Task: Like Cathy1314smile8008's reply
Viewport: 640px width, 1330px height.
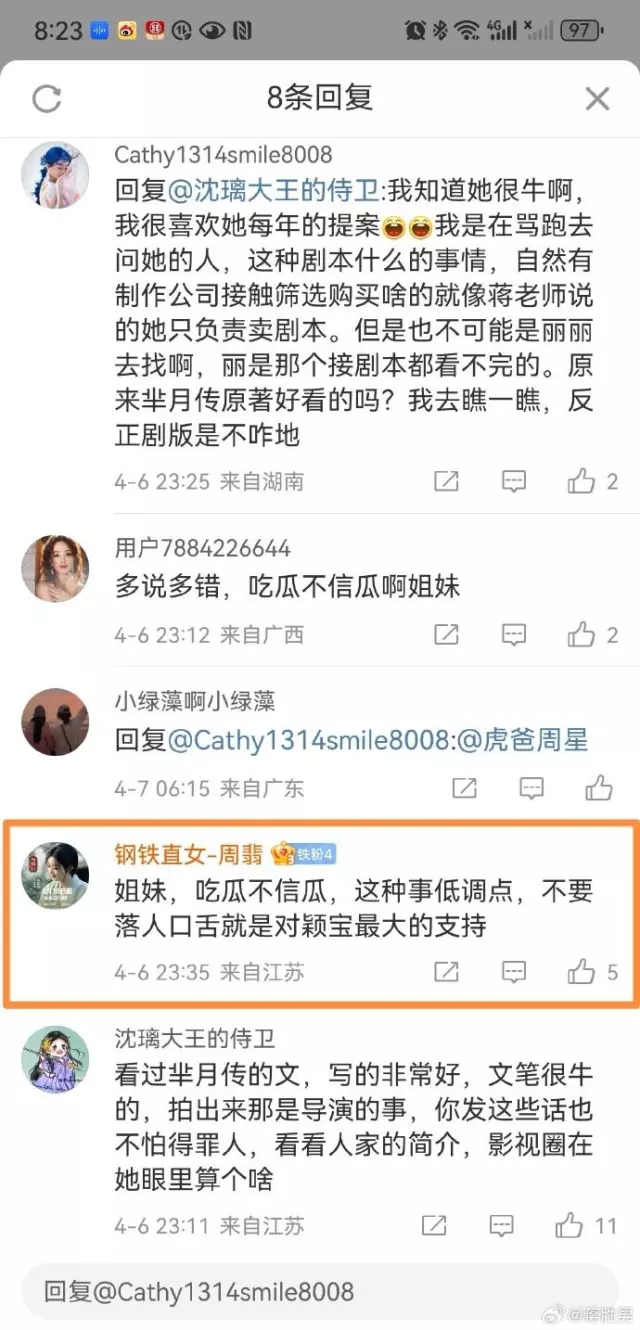Action: pos(582,481)
